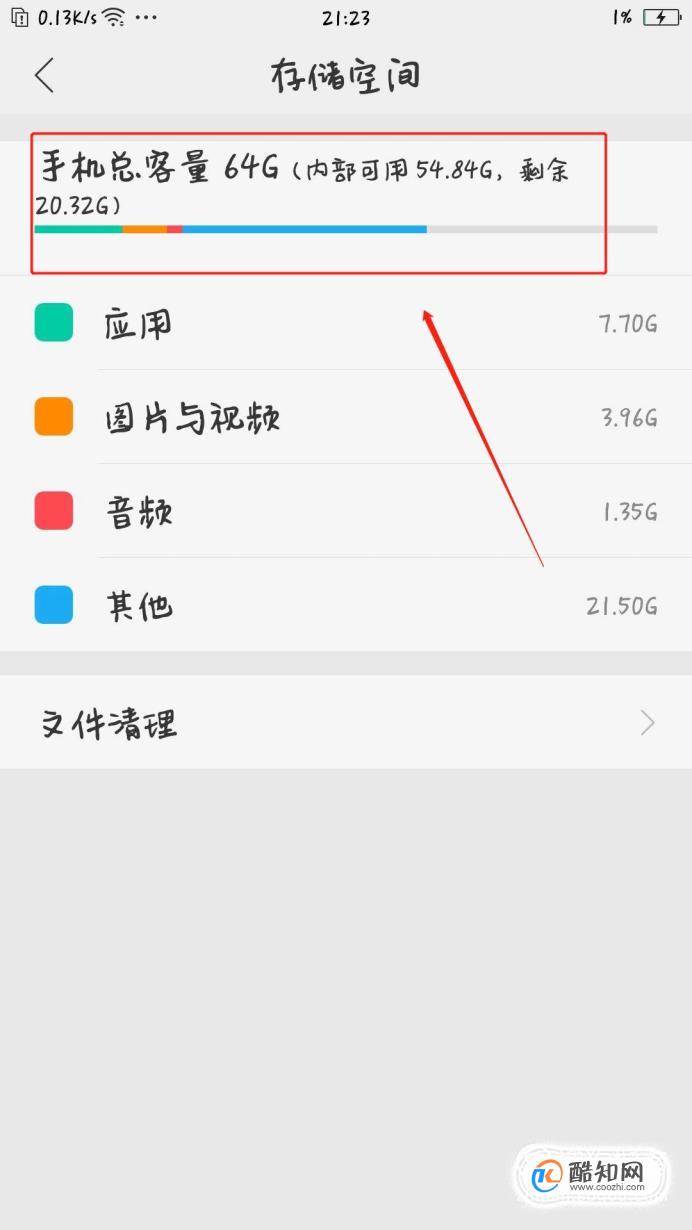
Task: Go back using the top-left arrow
Action: (44, 76)
